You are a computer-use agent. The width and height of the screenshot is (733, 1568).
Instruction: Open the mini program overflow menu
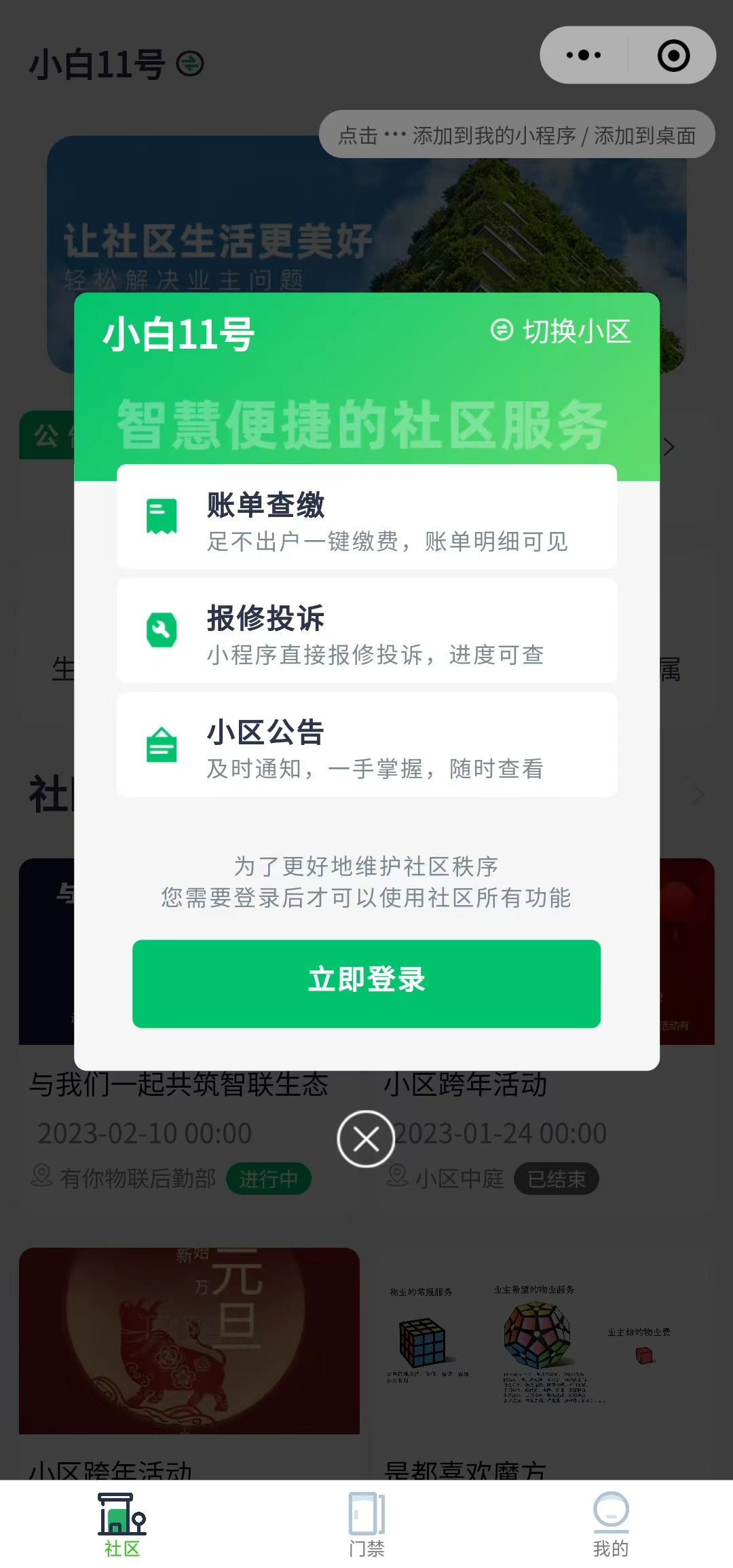(x=584, y=56)
